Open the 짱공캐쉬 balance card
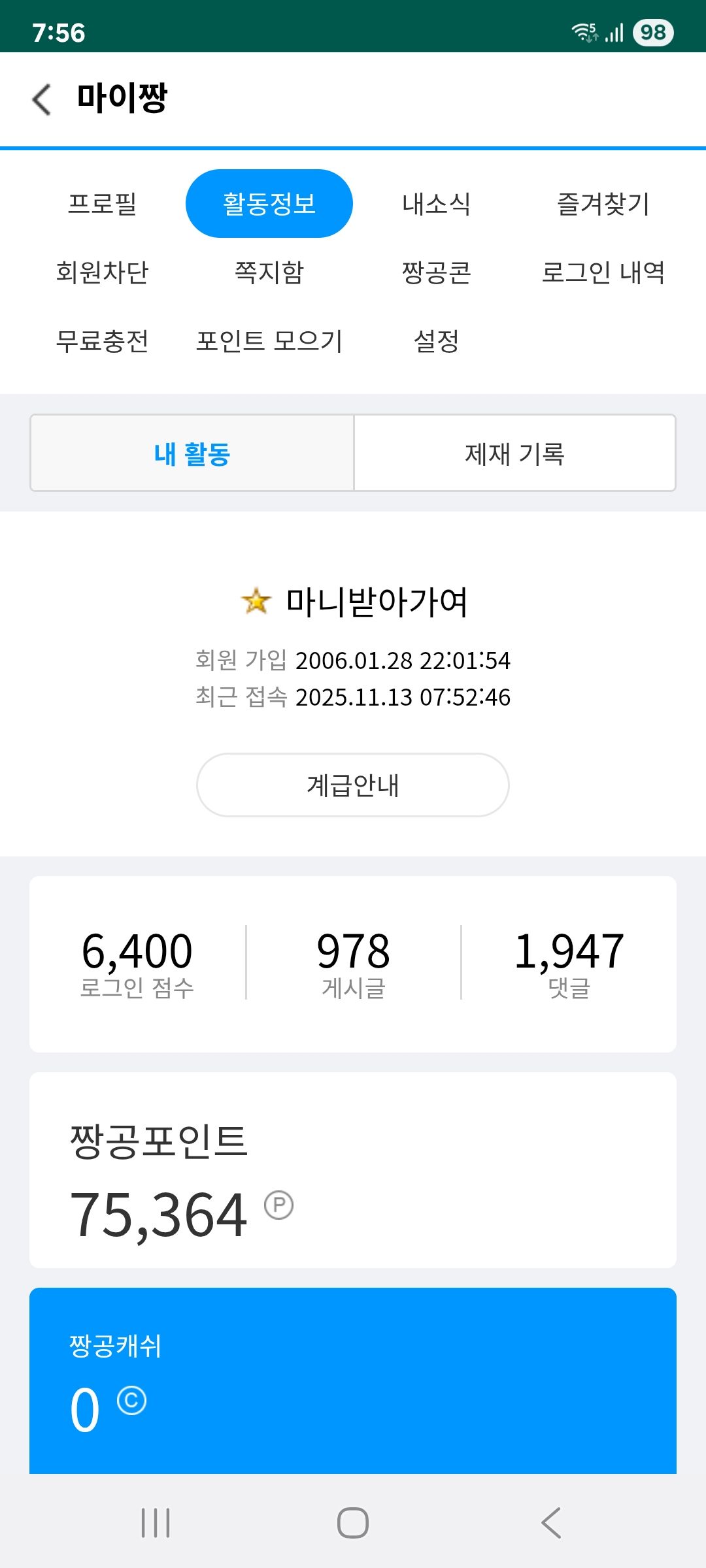 (353, 1380)
